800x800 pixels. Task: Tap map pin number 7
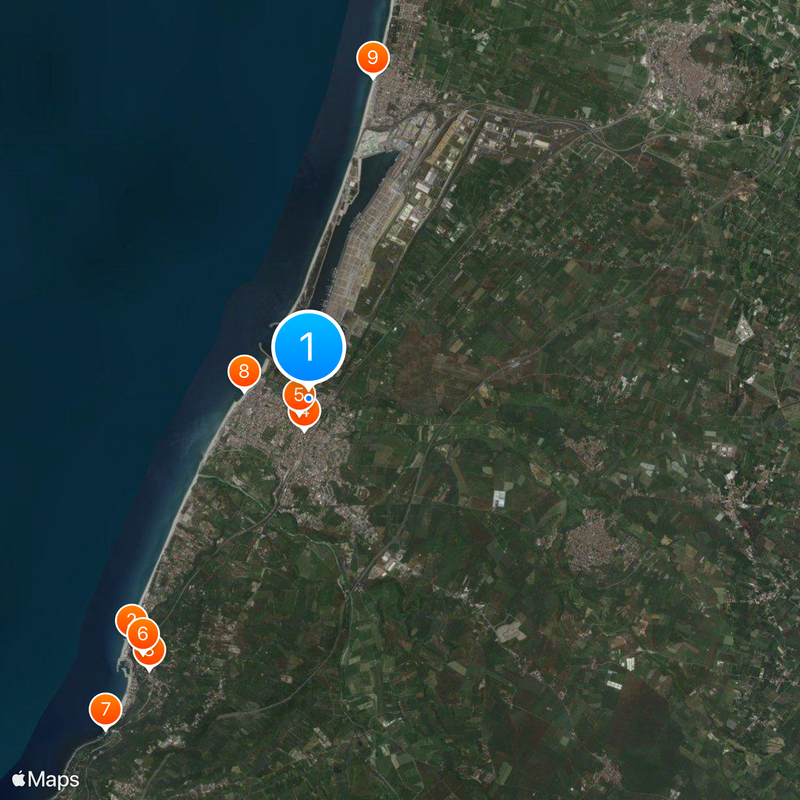coord(105,710)
